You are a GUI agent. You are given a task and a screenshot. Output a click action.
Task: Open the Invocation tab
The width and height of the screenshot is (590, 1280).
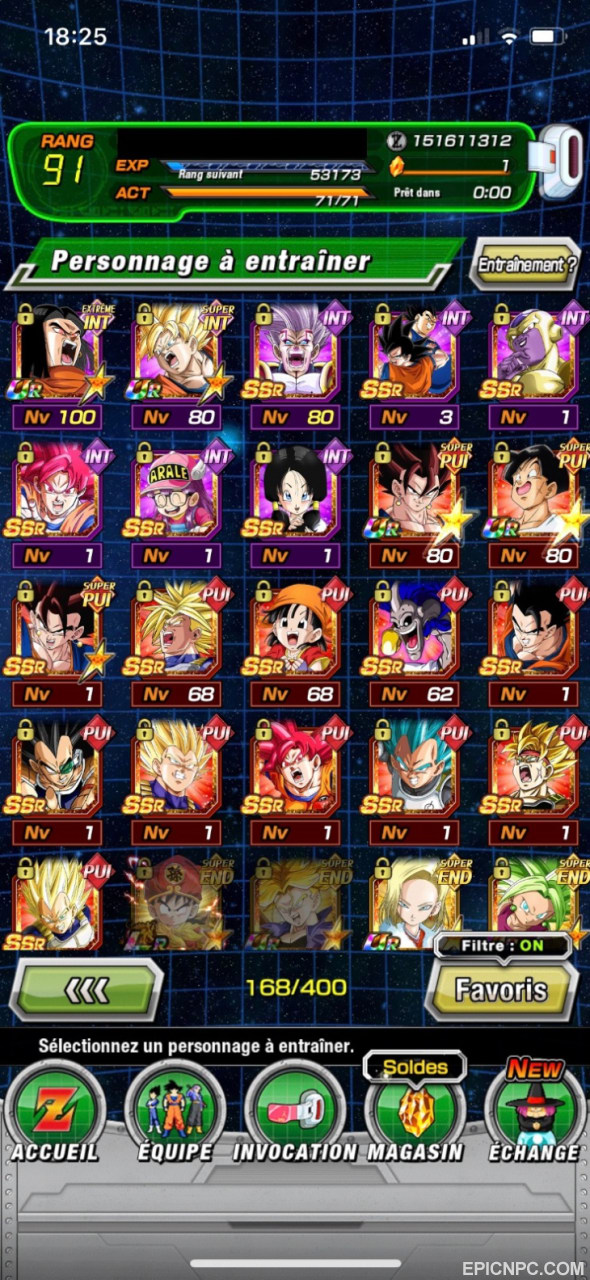pos(295,1113)
